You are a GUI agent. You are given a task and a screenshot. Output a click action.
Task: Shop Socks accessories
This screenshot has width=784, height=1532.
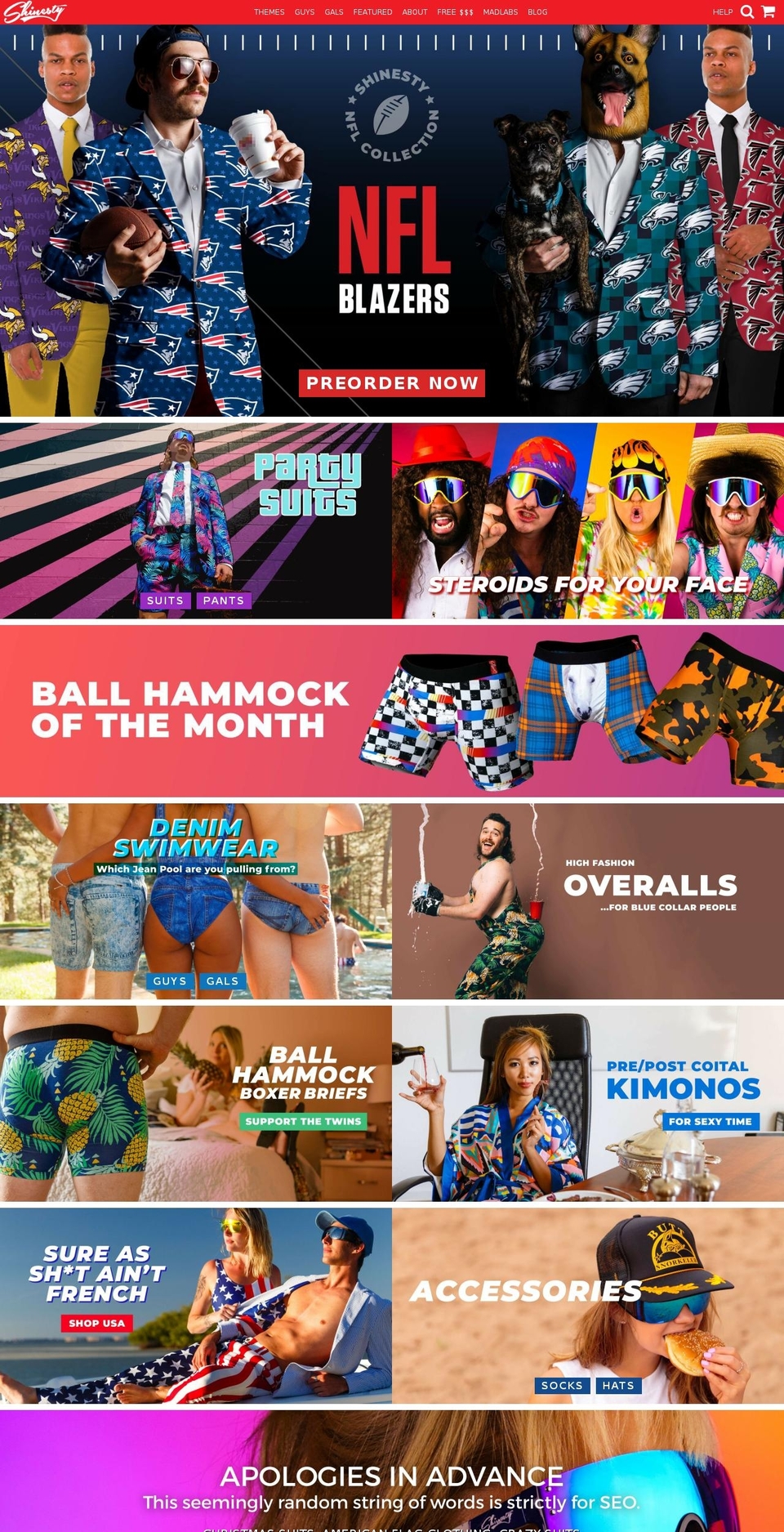click(x=562, y=1386)
